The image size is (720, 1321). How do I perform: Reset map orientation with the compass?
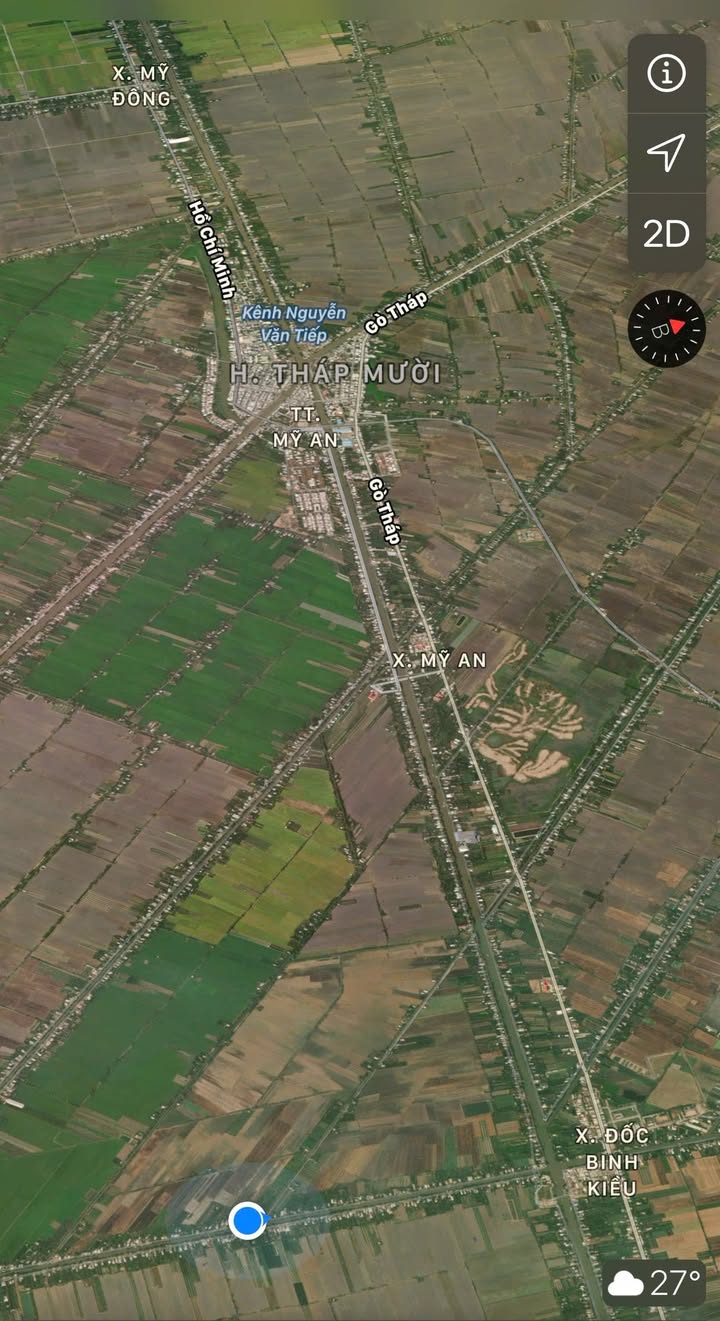coord(667,328)
